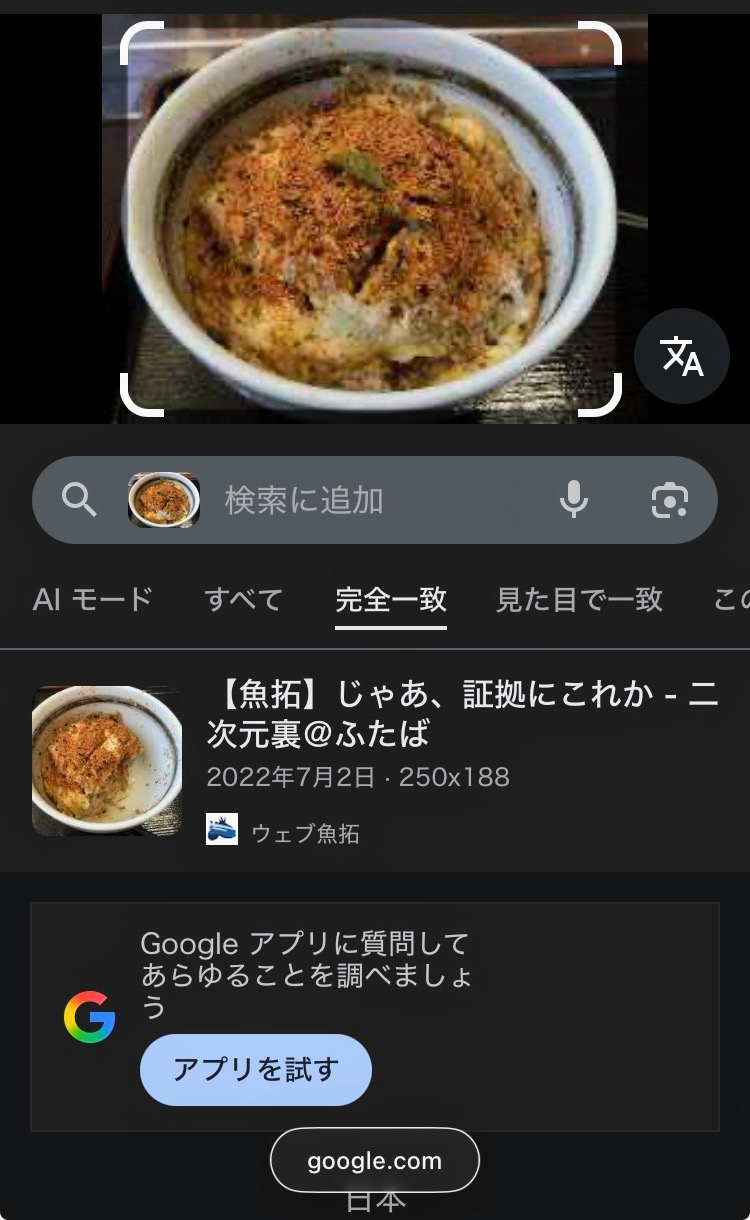Select the 完全一致 tab

(390, 599)
